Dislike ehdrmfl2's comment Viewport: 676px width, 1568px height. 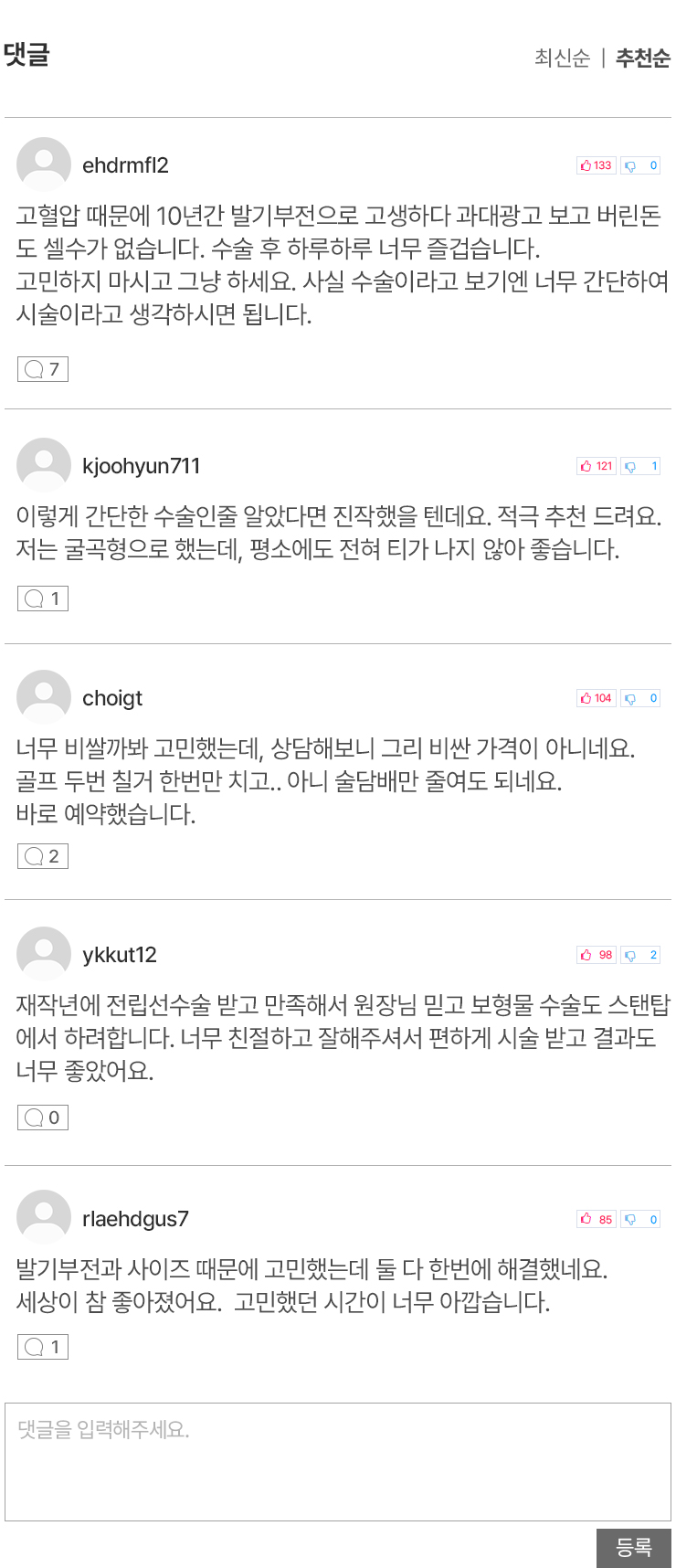(640, 165)
